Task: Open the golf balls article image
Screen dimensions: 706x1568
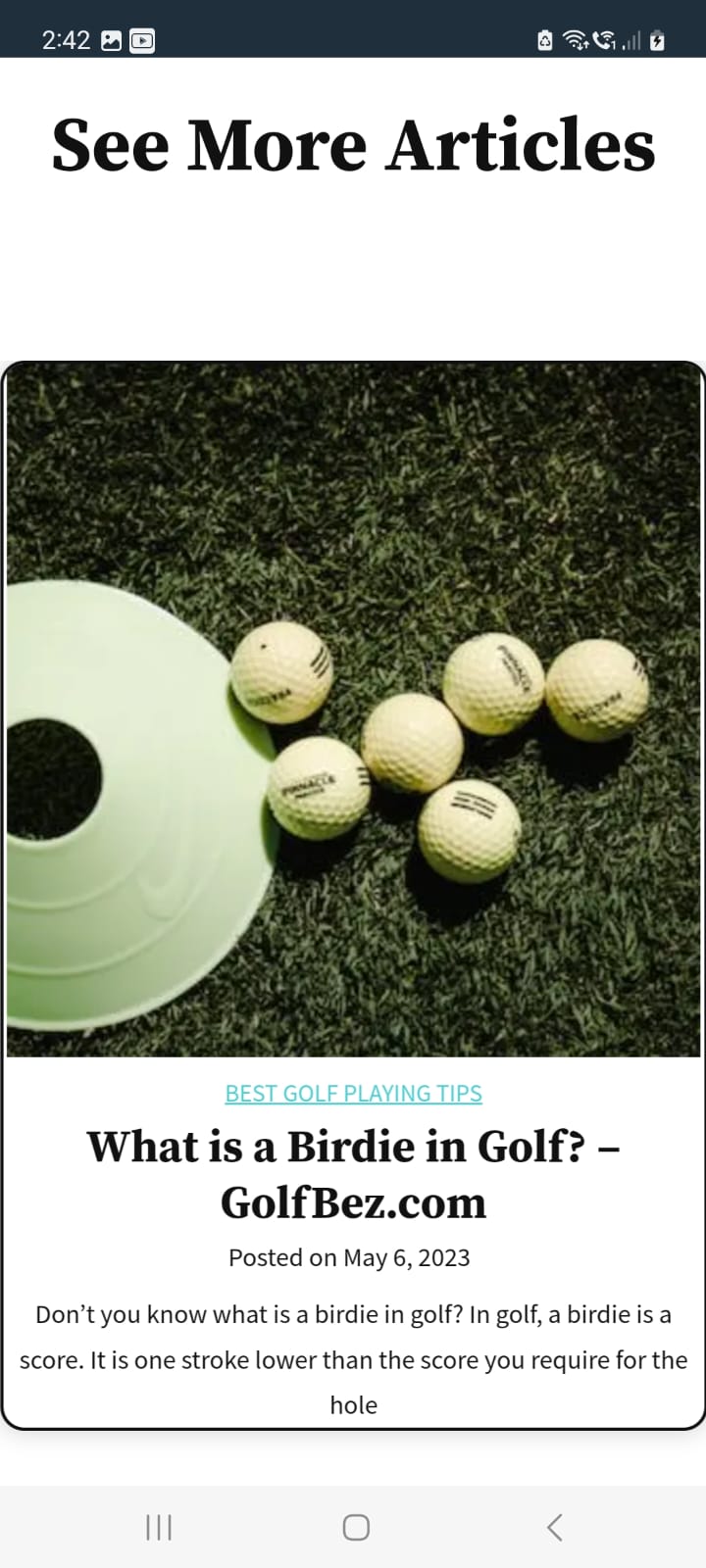Action: tap(353, 710)
